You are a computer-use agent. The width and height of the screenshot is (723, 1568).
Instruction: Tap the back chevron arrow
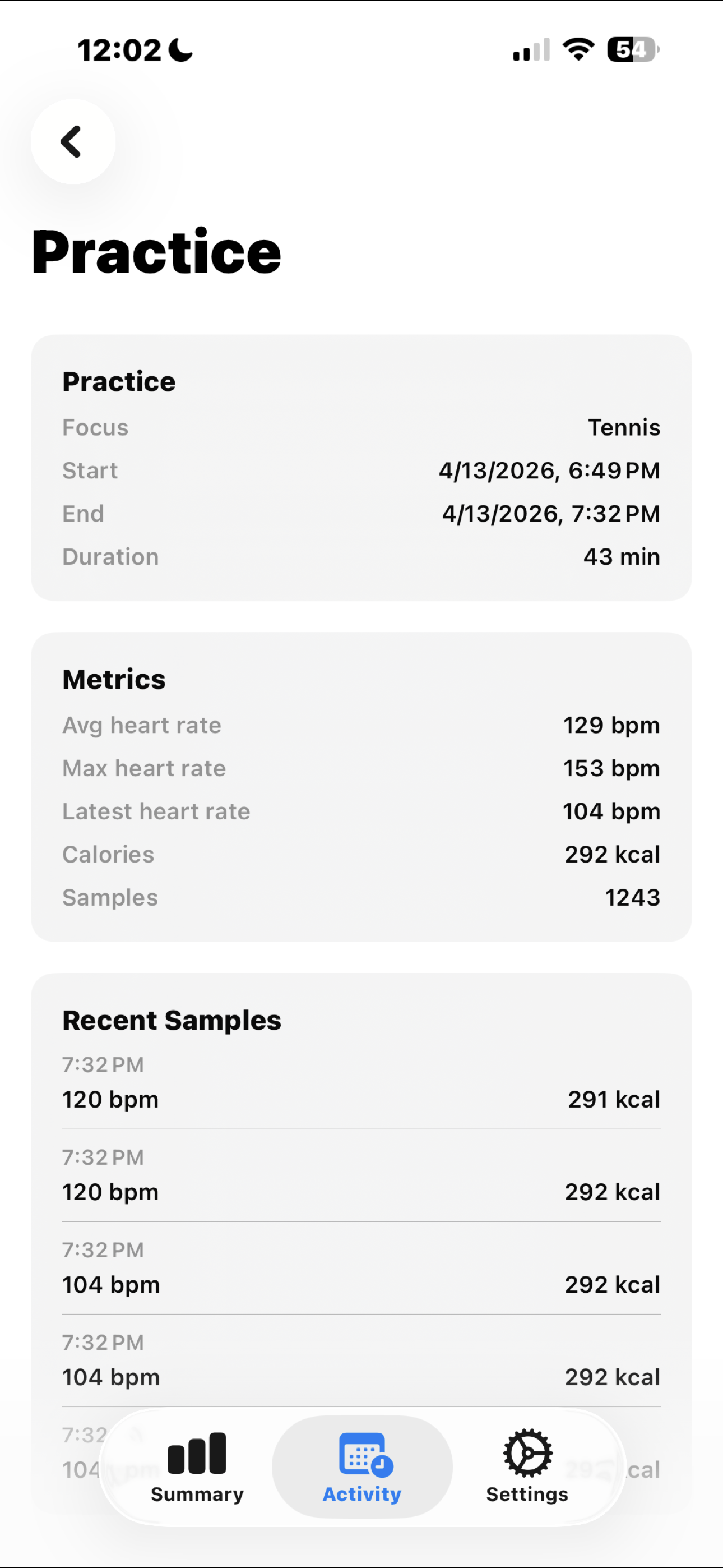point(72,141)
